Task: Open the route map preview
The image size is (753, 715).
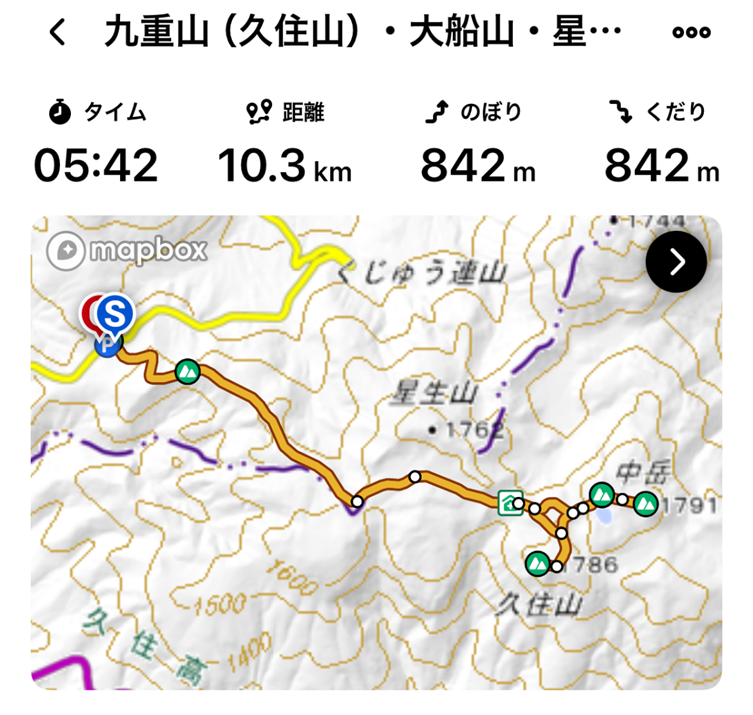Action: (x=376, y=470)
